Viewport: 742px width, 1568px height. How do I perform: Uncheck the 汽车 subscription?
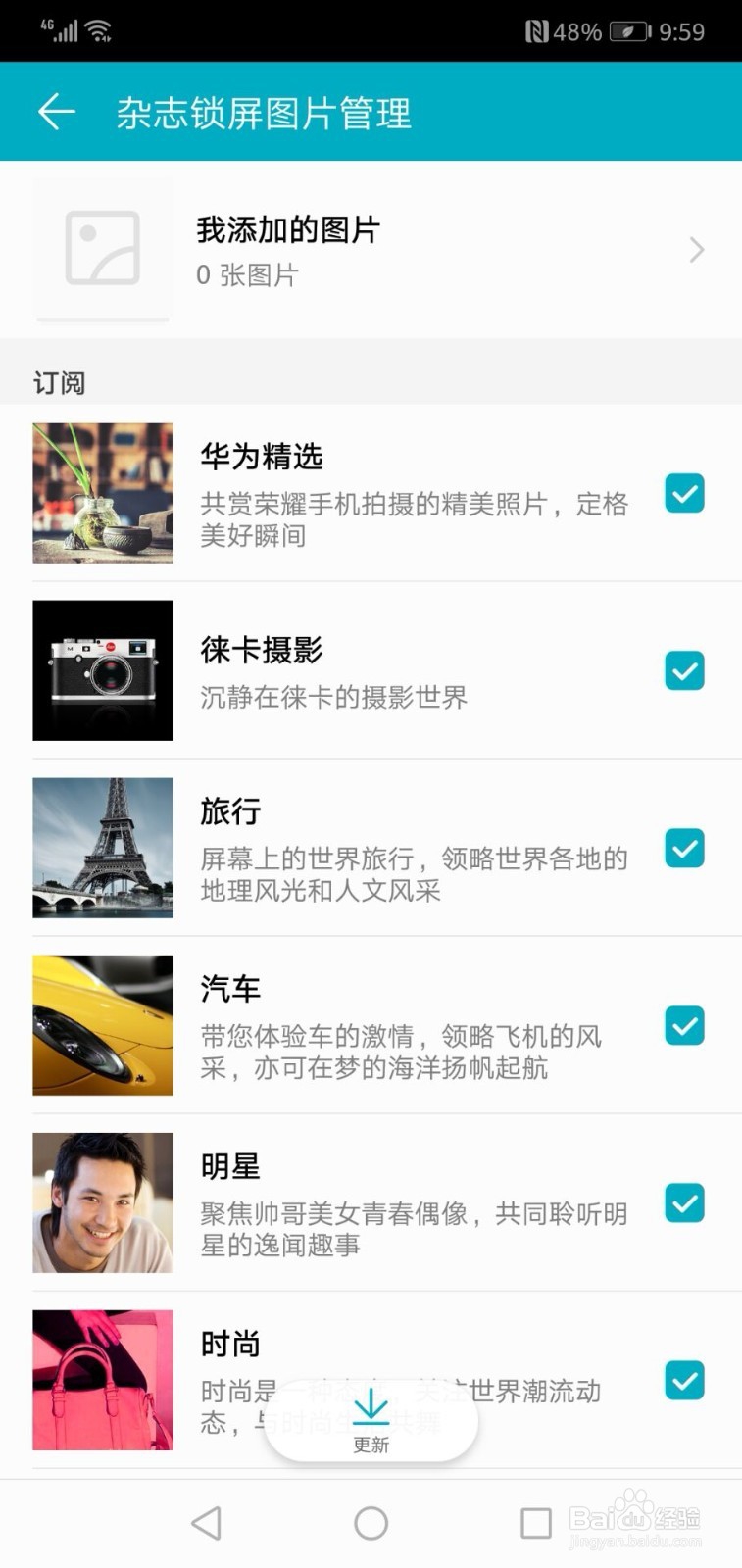pyautogui.click(x=684, y=1025)
